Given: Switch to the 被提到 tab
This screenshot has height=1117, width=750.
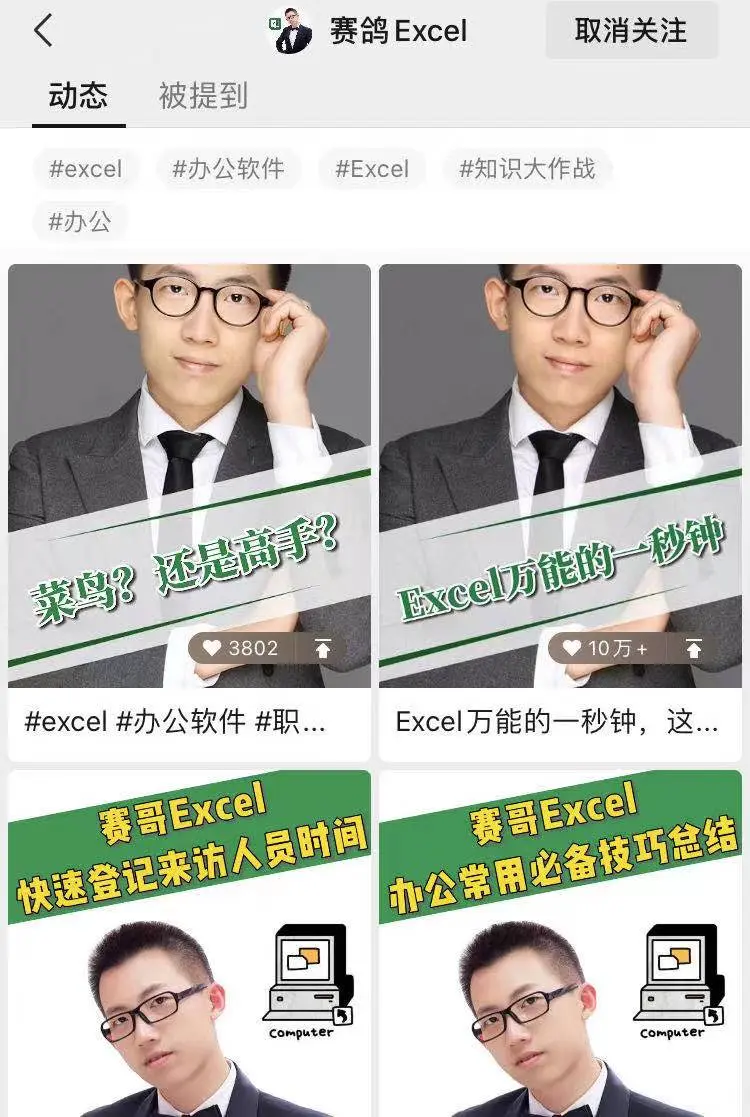Looking at the screenshot, I should (x=203, y=96).
